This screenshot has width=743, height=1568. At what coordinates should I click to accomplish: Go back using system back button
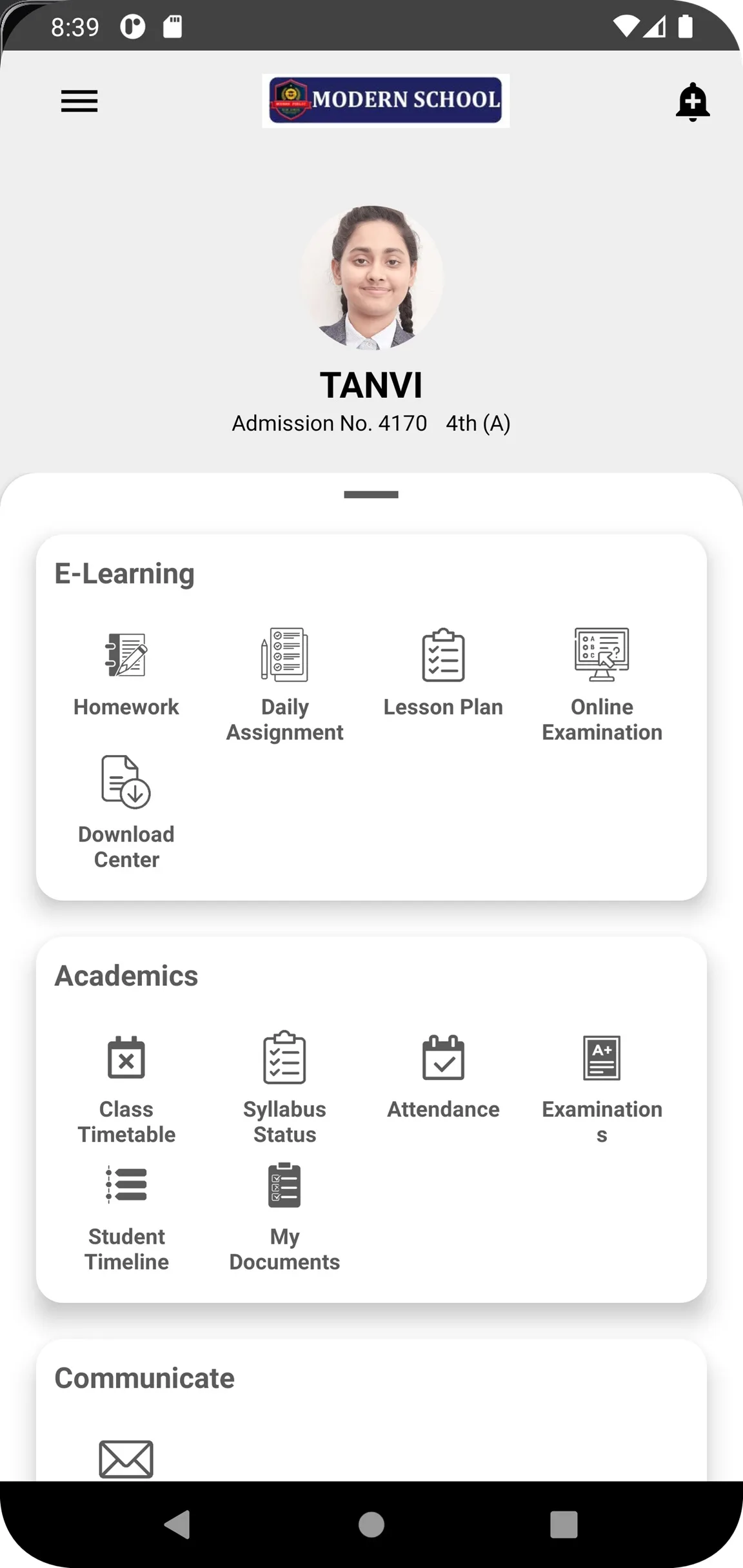point(177,1525)
